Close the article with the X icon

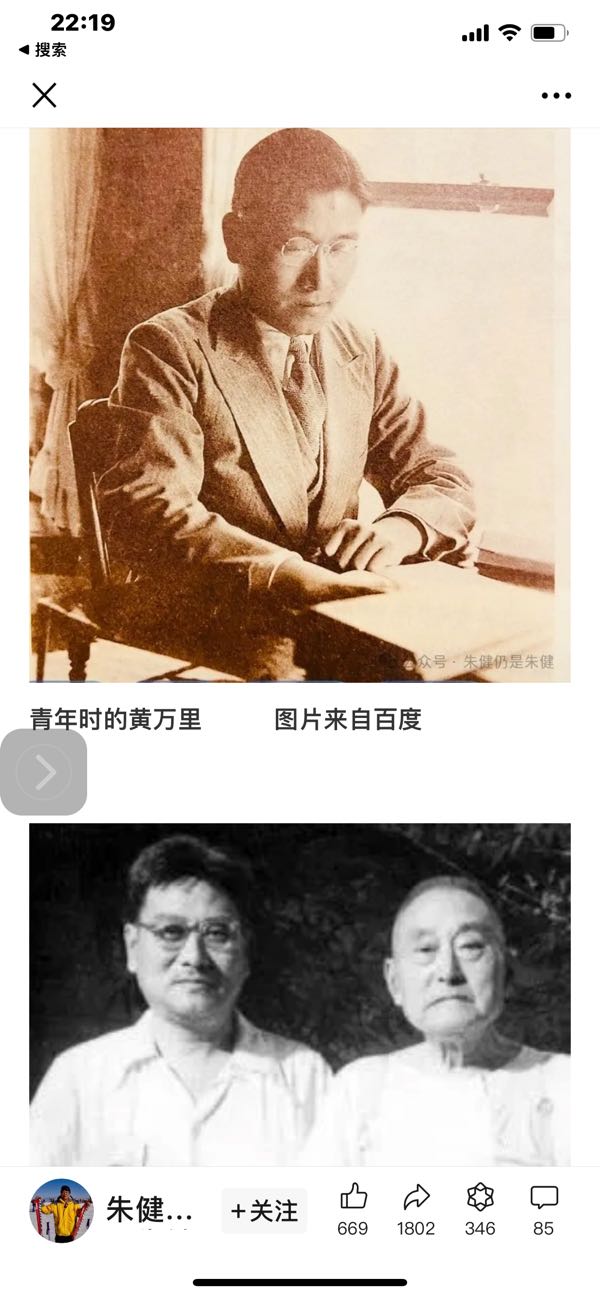coord(44,95)
